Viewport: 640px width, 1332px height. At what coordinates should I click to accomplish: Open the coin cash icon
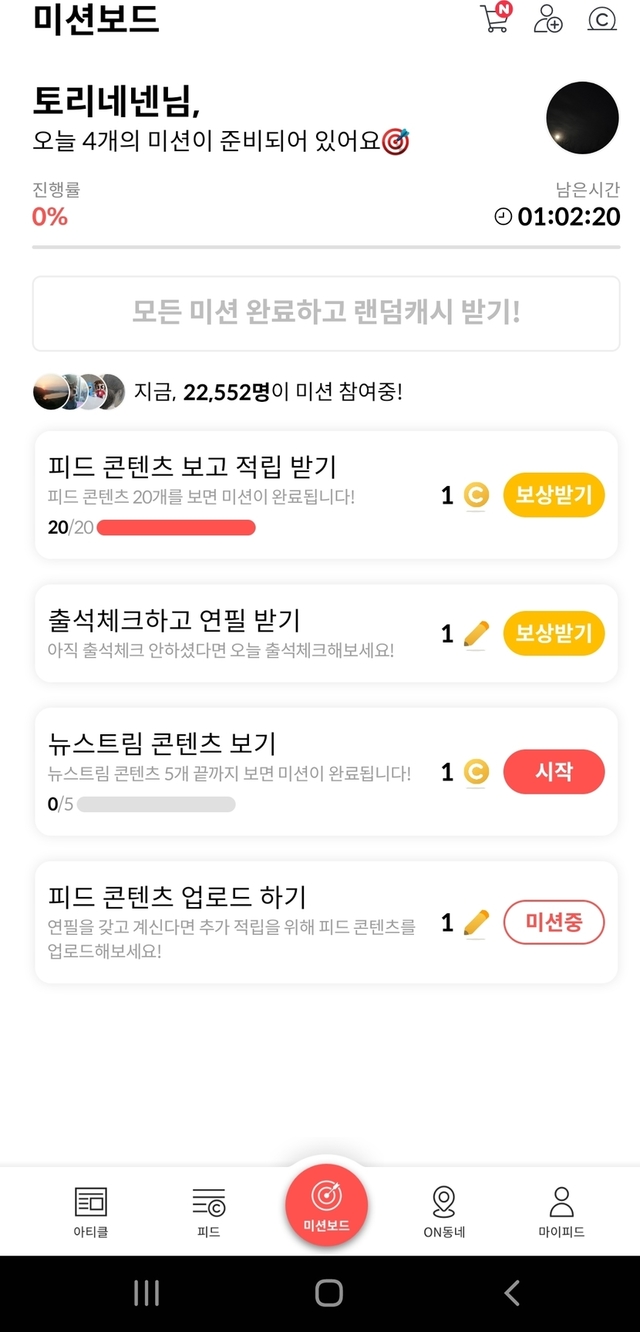(602, 18)
